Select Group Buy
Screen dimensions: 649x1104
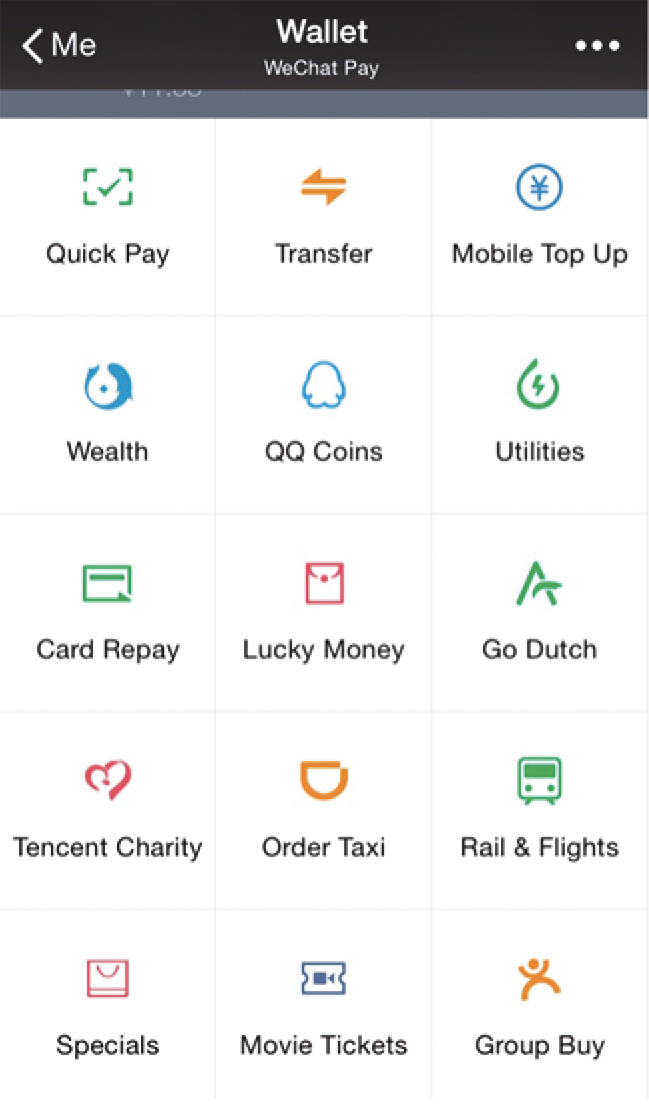pyautogui.click(x=540, y=1007)
